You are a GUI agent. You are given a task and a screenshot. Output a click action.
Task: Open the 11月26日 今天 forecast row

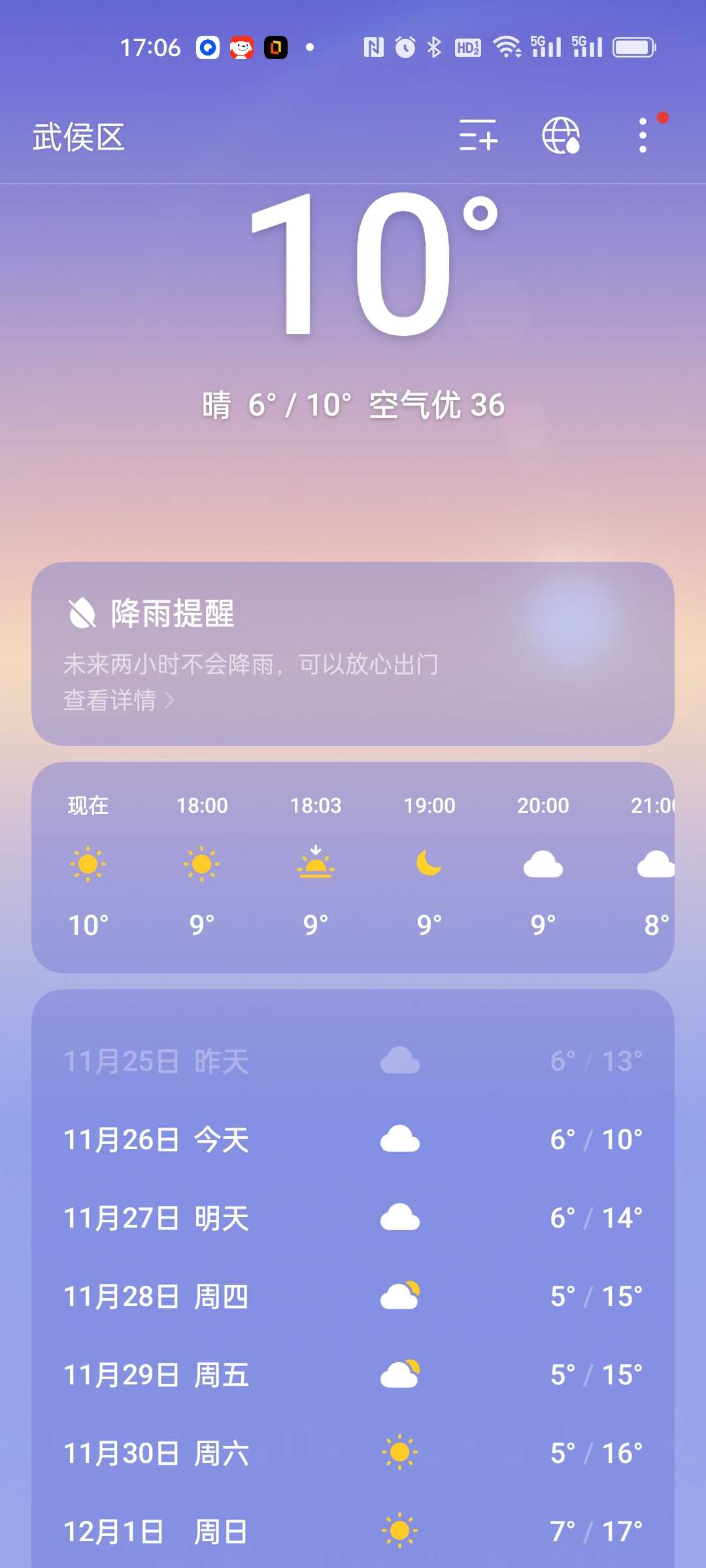tap(353, 1139)
